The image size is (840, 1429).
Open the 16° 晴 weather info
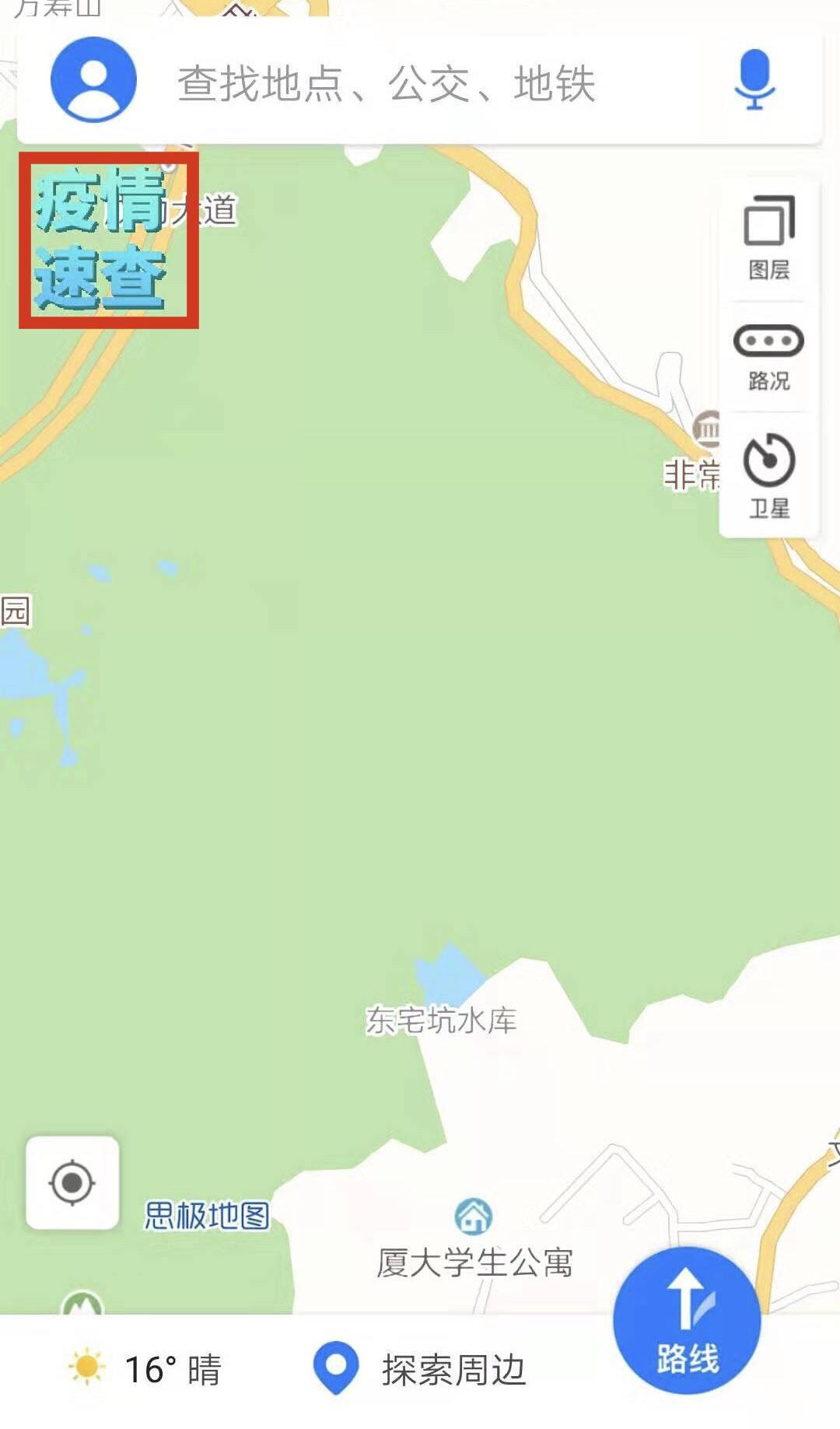coord(146,1369)
